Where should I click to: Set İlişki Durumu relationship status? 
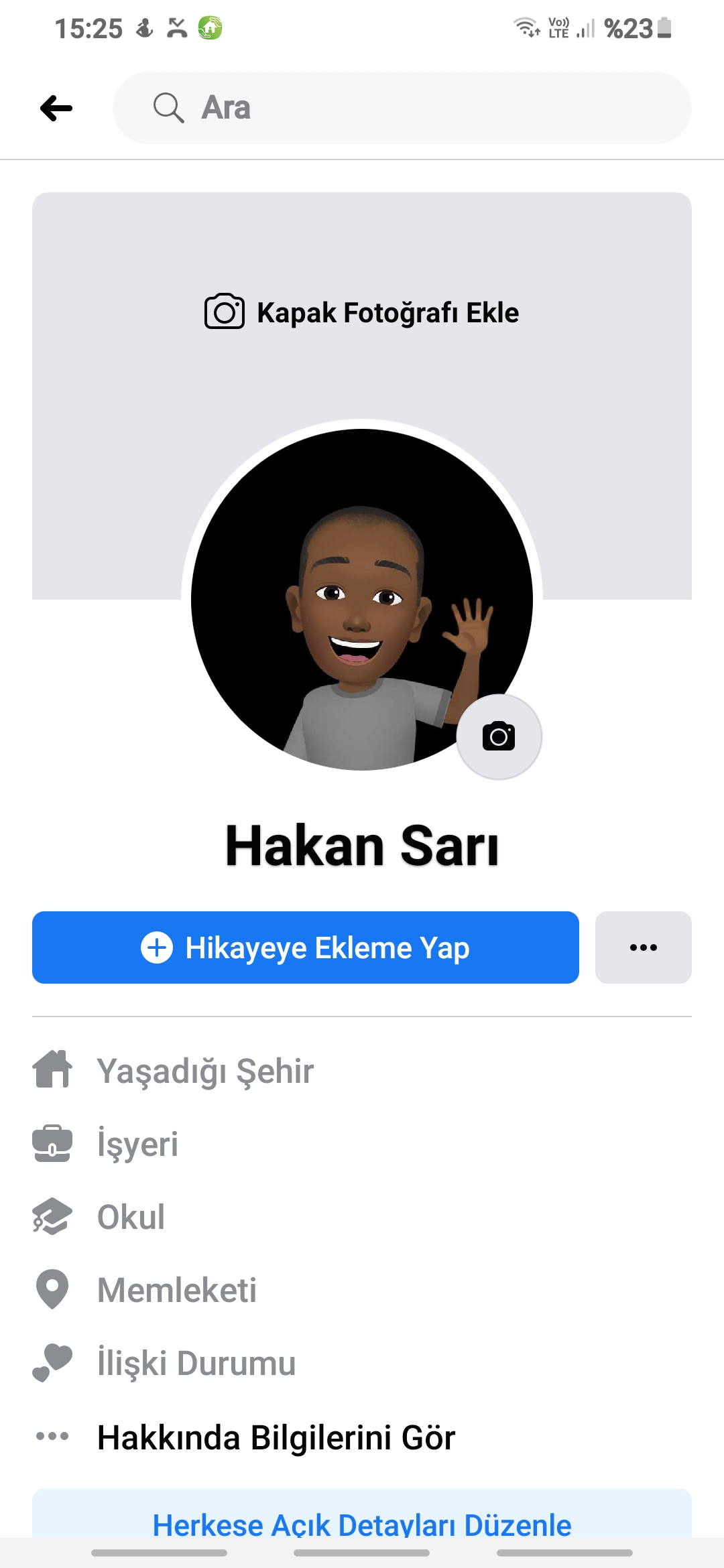point(196,1363)
